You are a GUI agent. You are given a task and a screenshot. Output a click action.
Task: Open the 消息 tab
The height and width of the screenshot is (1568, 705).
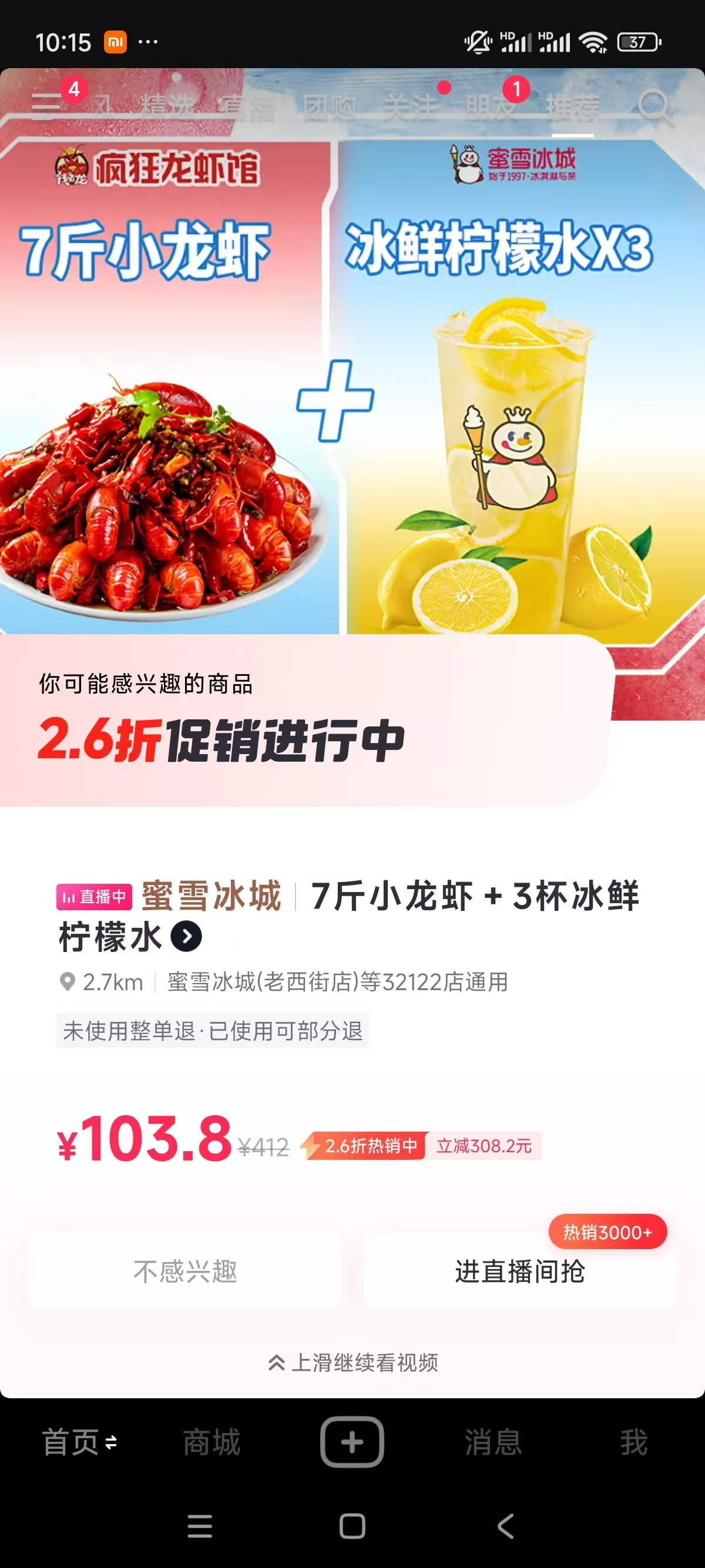coord(493,1442)
